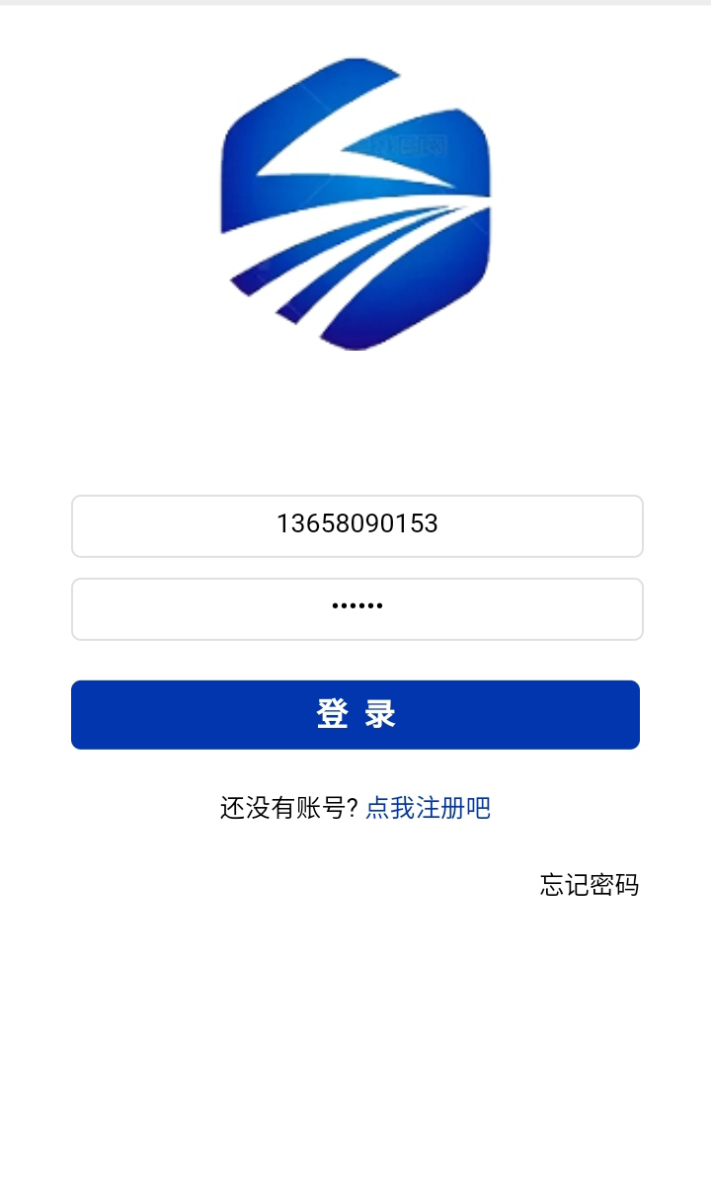
Task: Open the 点我注册吧 registration link
Action: pos(428,808)
